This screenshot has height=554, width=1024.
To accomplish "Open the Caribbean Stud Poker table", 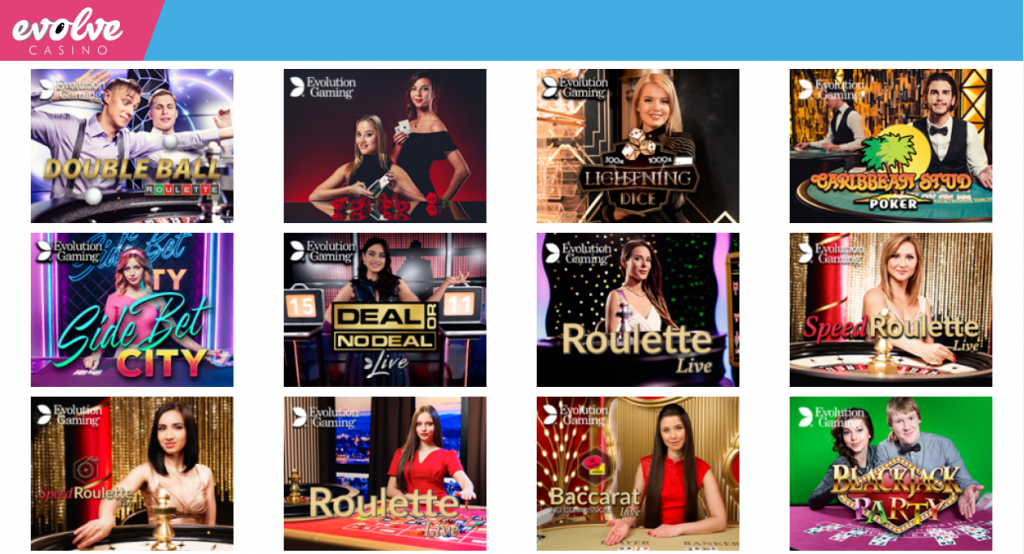I will click(891, 146).
